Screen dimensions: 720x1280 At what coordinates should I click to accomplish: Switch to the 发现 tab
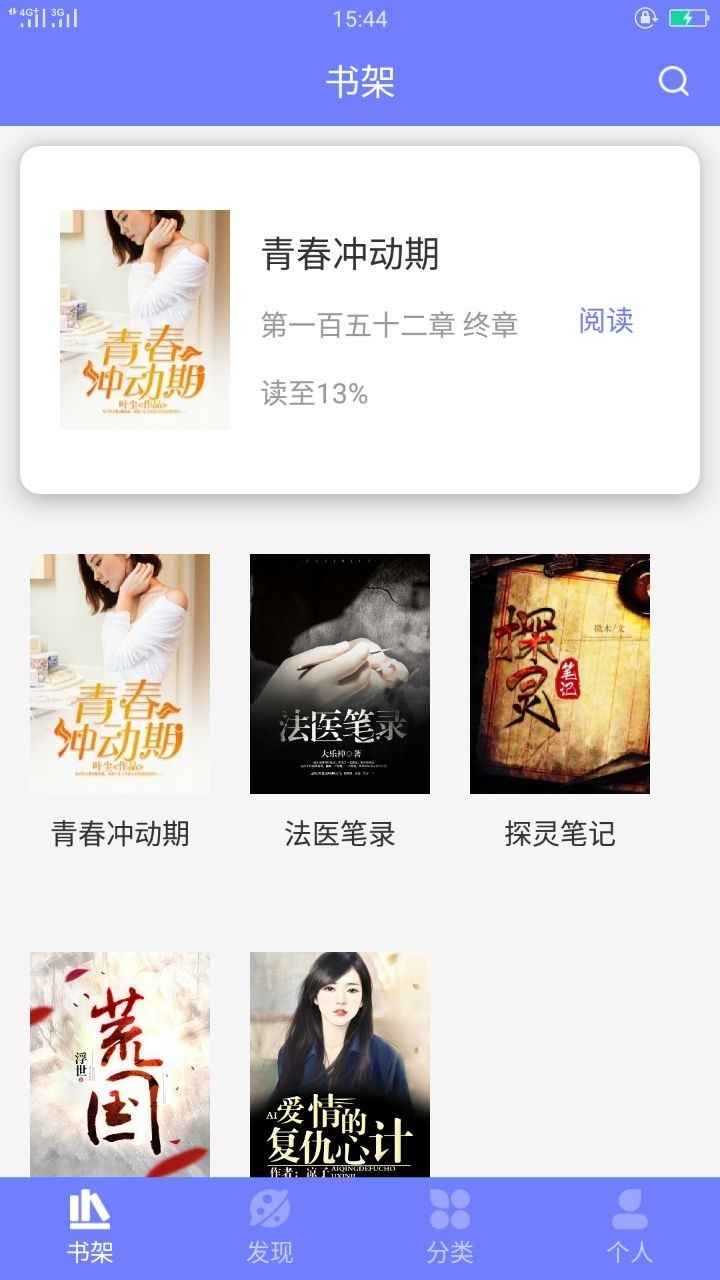(270, 1230)
